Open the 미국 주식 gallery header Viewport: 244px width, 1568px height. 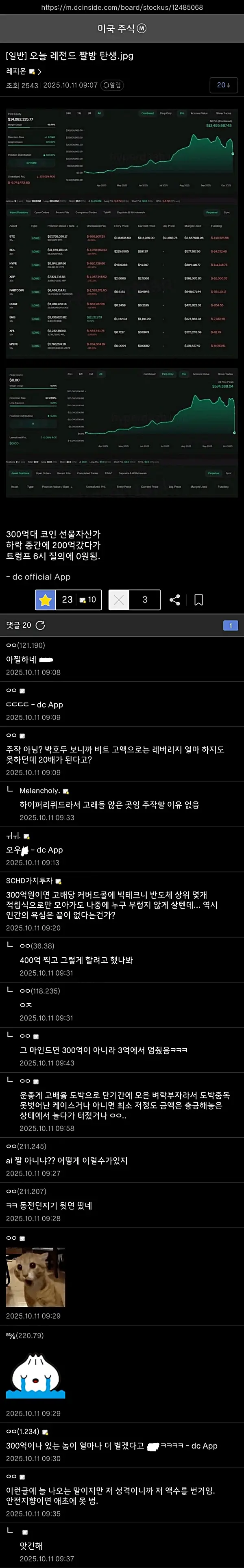coord(122,28)
